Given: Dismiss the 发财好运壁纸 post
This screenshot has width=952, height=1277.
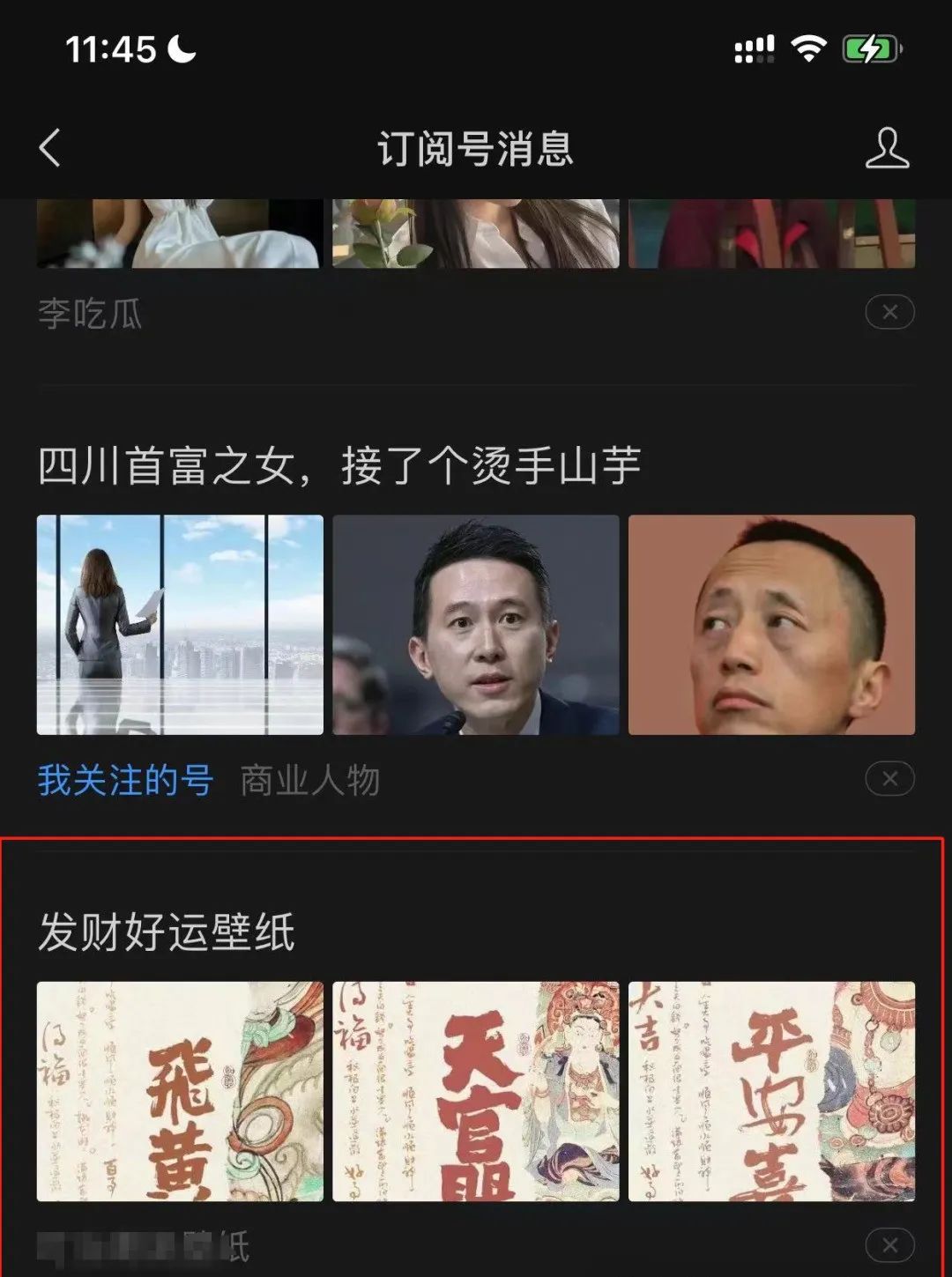Looking at the screenshot, I should pos(889,1245).
